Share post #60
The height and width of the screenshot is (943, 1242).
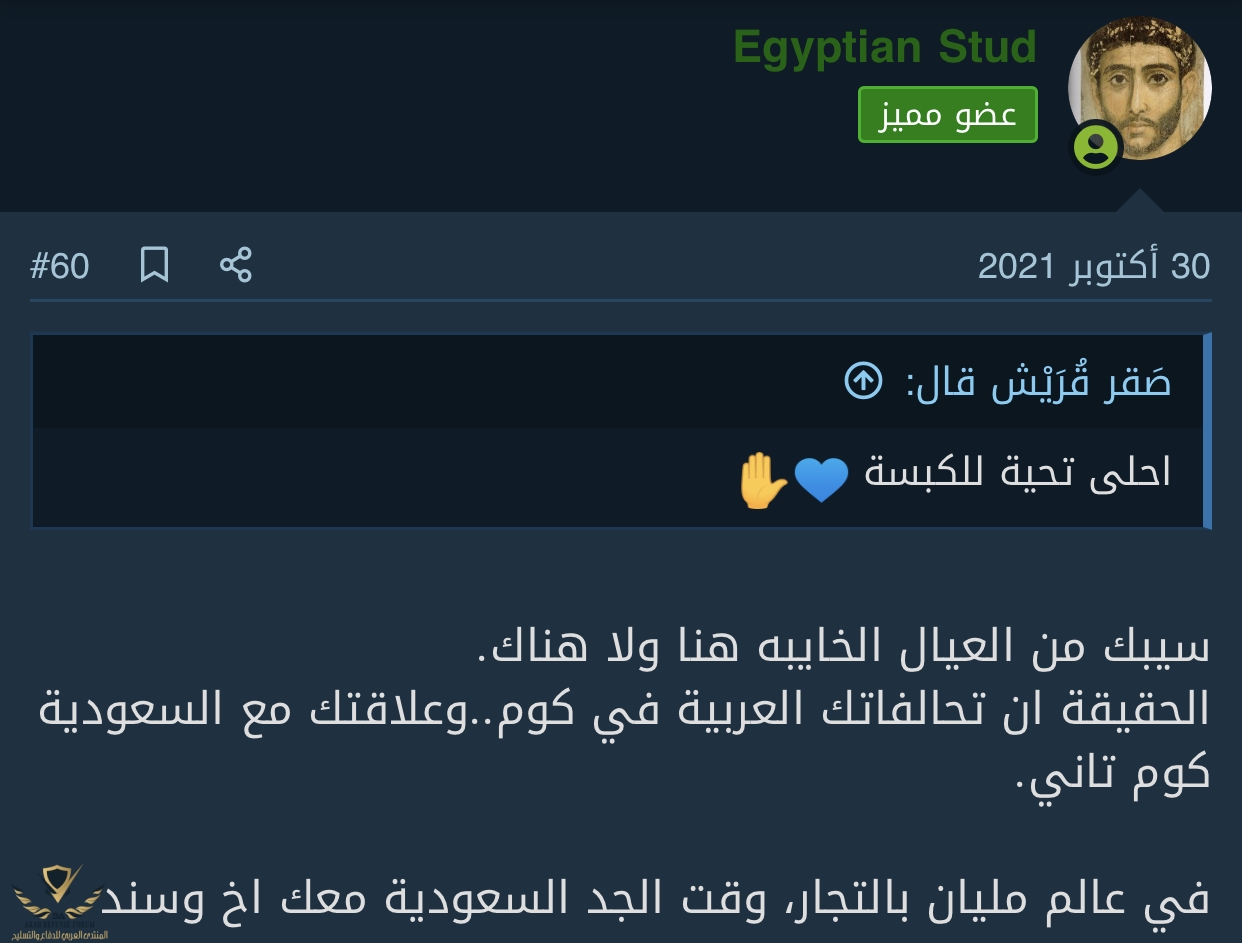point(236,266)
